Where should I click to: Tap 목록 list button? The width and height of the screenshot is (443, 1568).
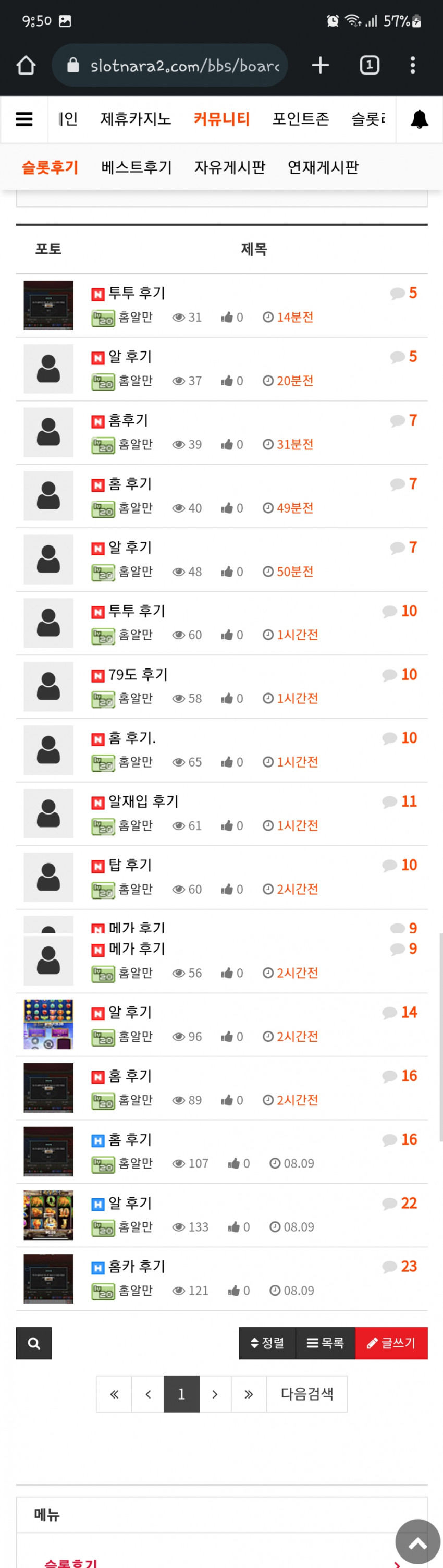point(326,1343)
